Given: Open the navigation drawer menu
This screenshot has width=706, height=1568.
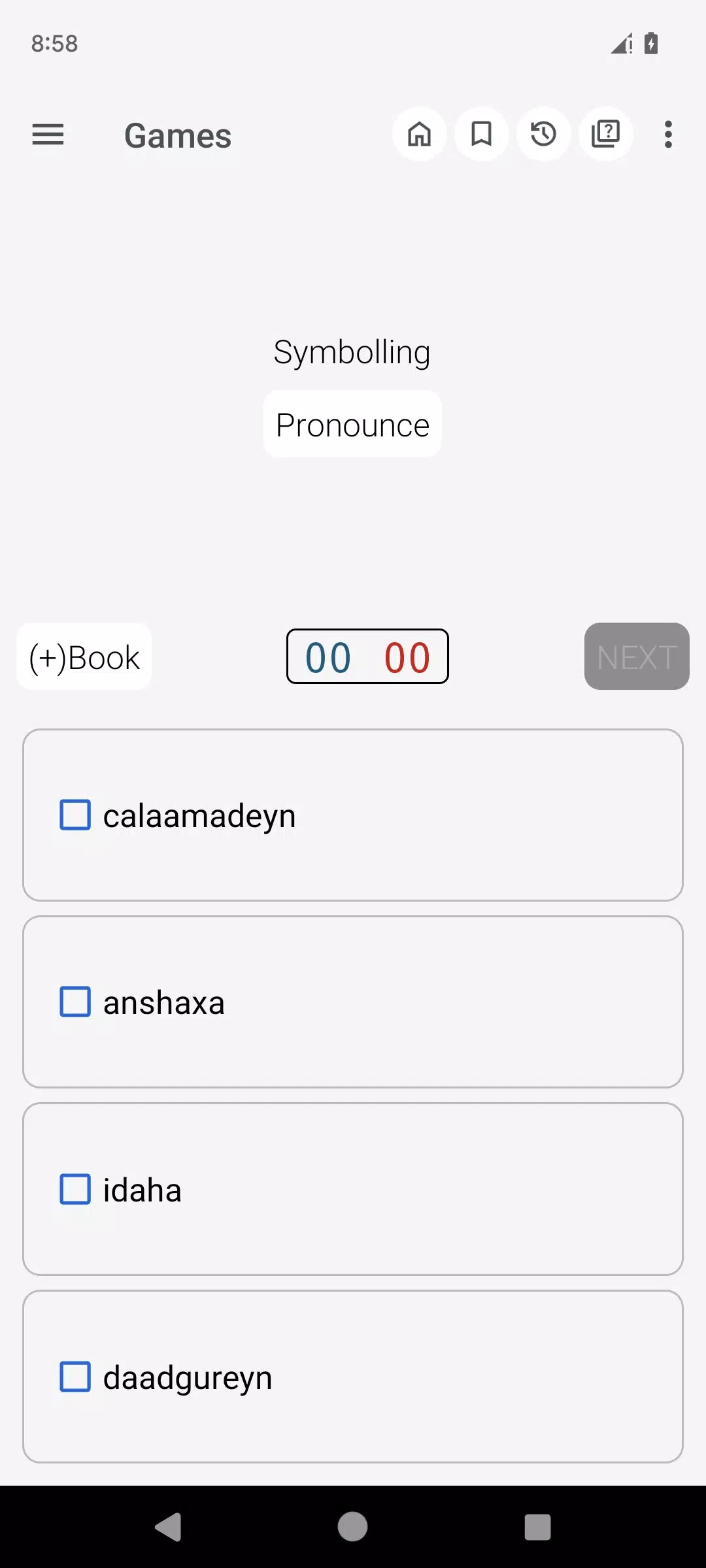Looking at the screenshot, I should (48, 135).
